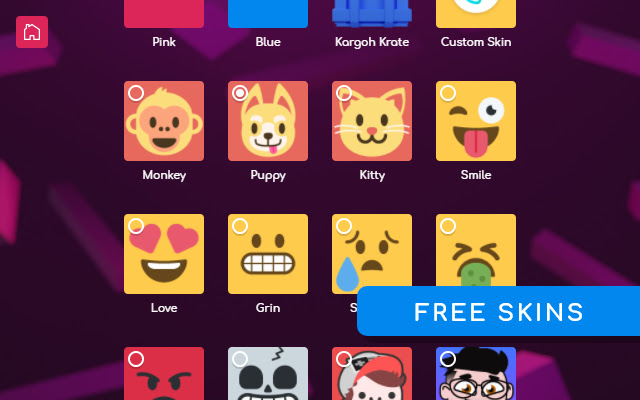Choose the Puppy skin
Image resolution: width=640 pixels, height=400 pixels.
click(x=268, y=121)
